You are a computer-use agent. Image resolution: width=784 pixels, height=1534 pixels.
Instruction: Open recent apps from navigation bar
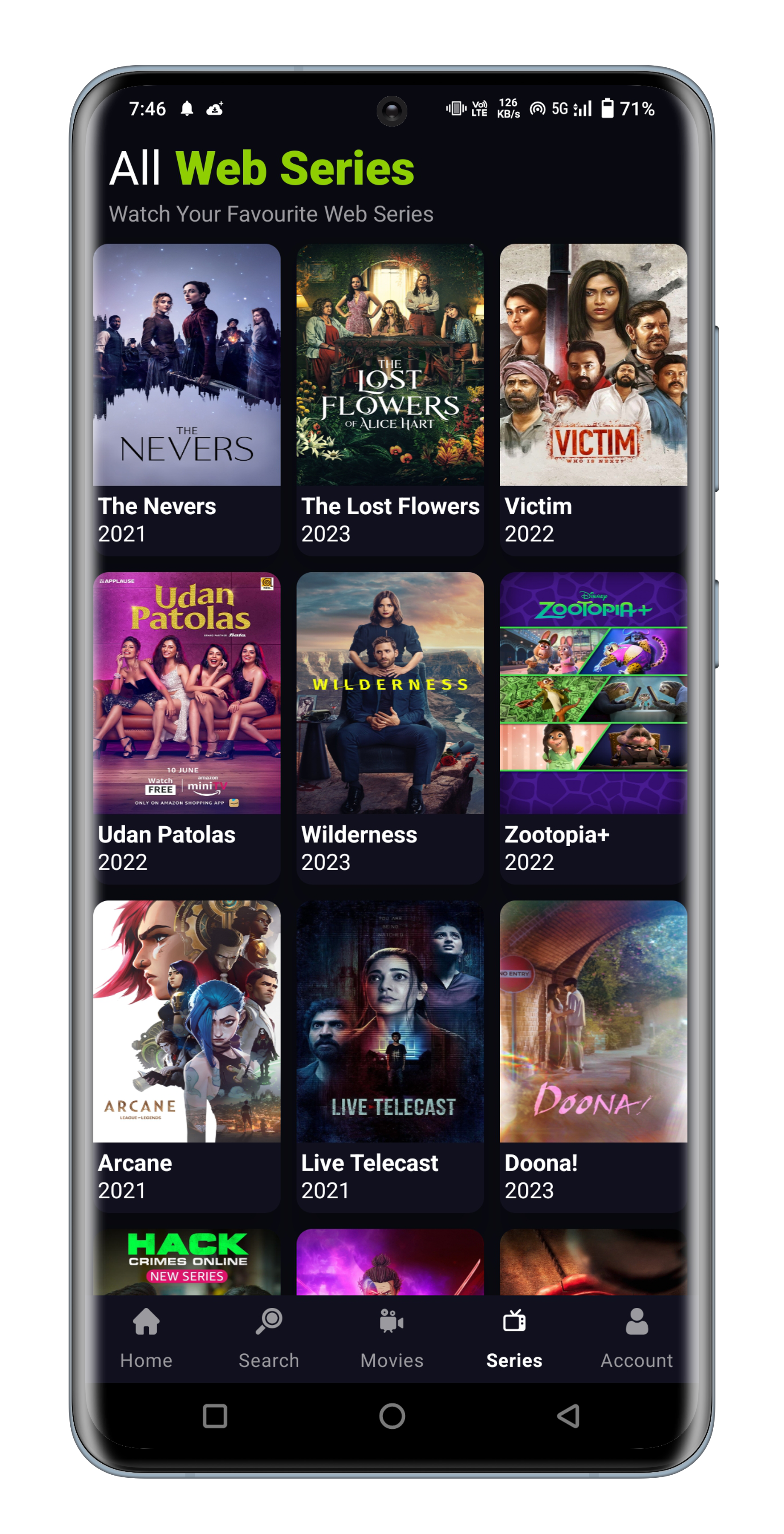tap(215, 1416)
